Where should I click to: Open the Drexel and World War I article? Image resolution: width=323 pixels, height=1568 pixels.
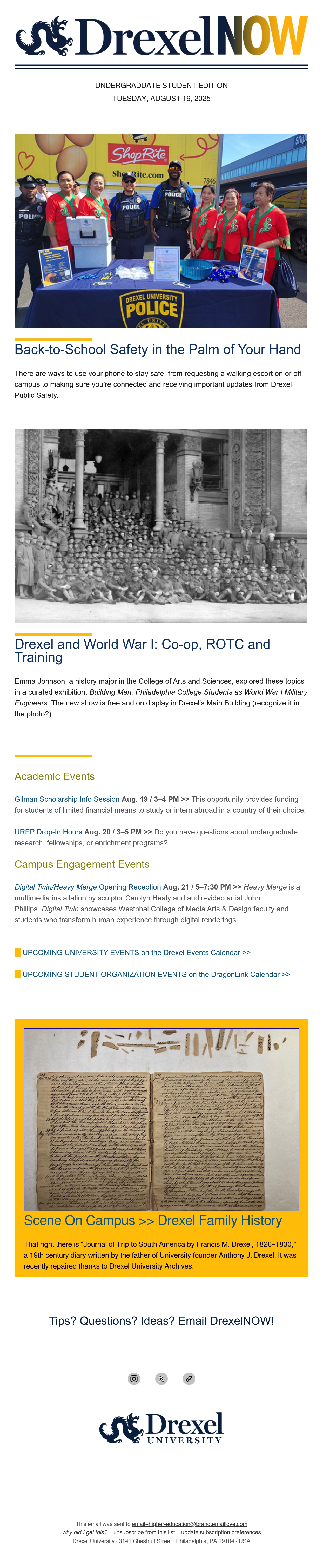tap(142, 651)
